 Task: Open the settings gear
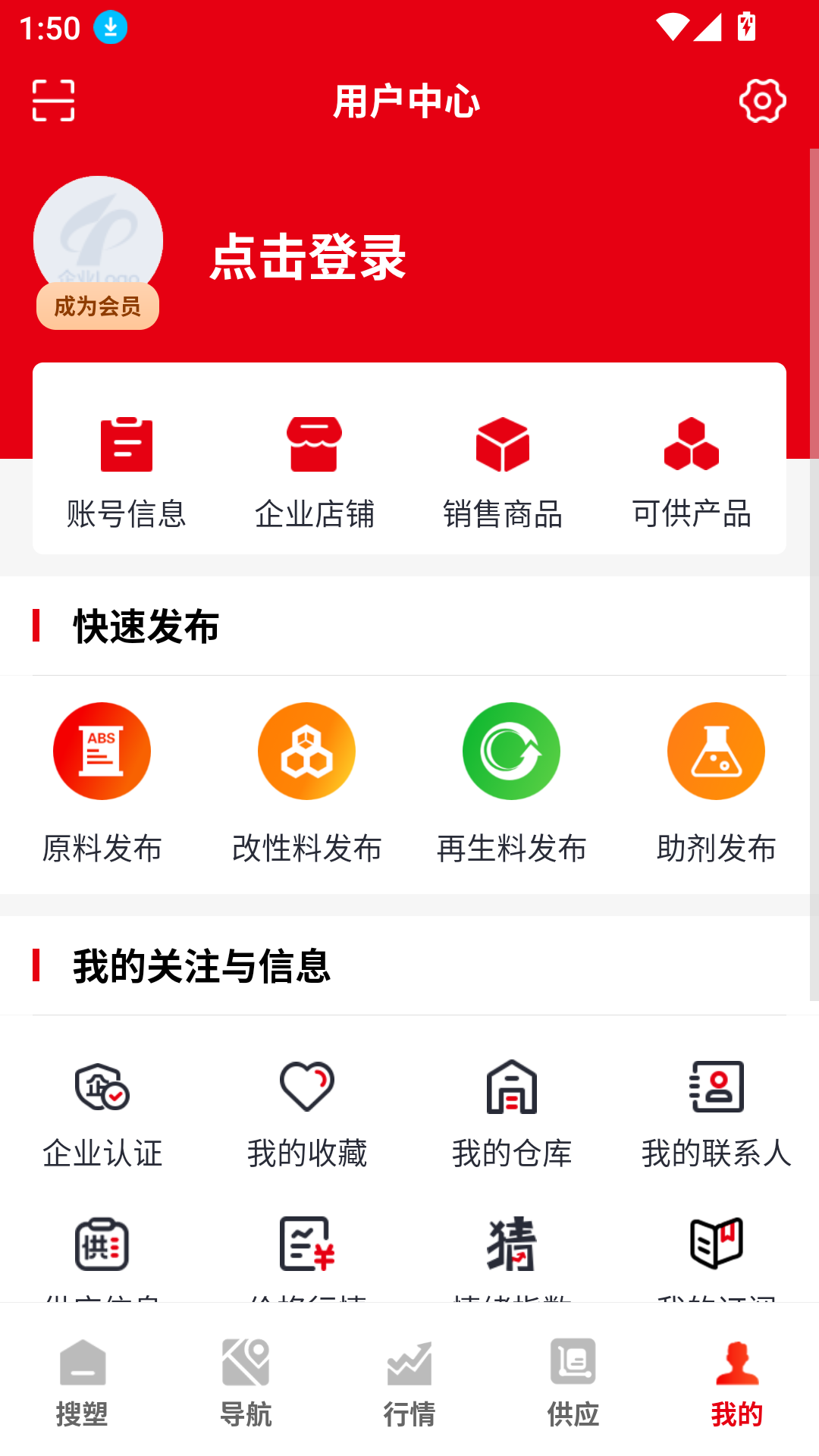762,100
